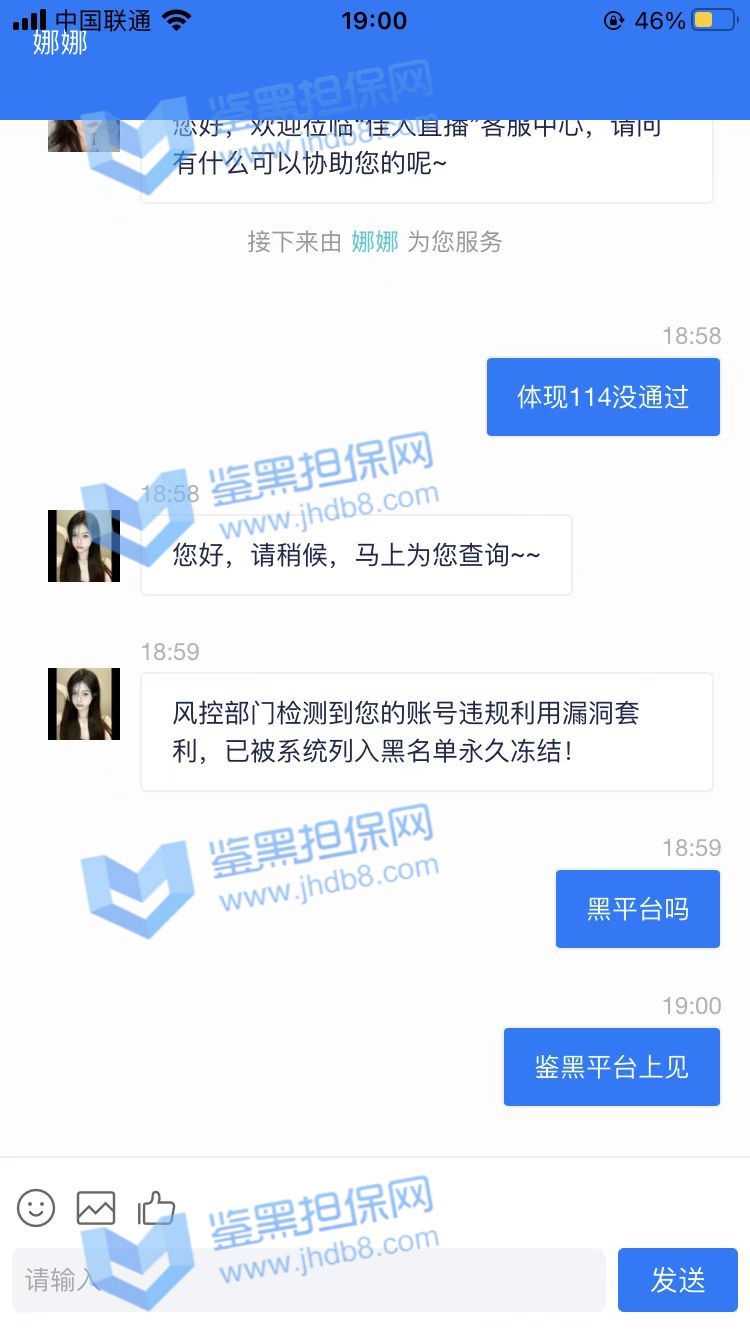Image resolution: width=750 pixels, height=1334 pixels.
Task: Attach an image to the chat
Action: tap(96, 1208)
